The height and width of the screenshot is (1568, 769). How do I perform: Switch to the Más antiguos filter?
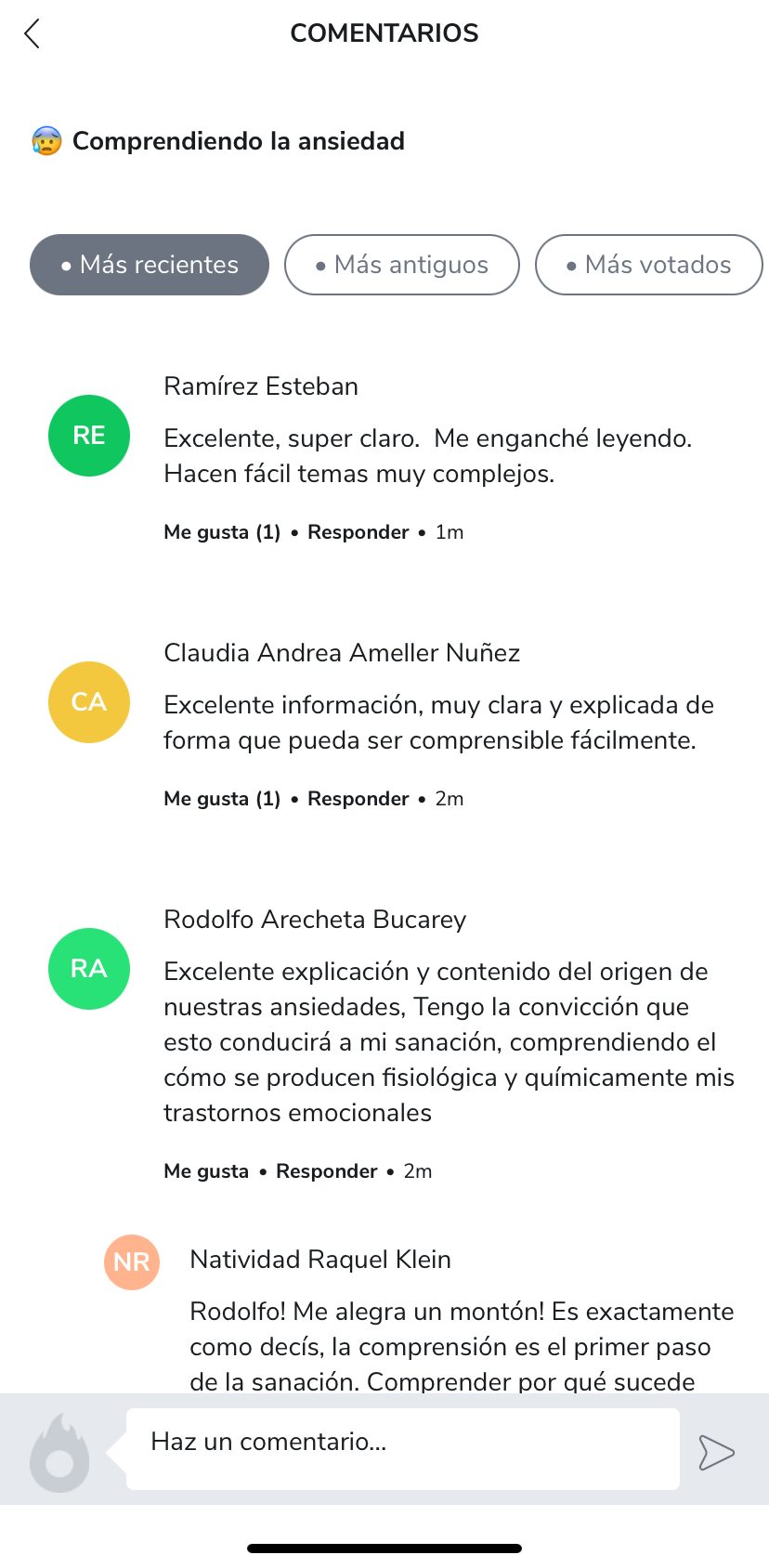pos(402,265)
